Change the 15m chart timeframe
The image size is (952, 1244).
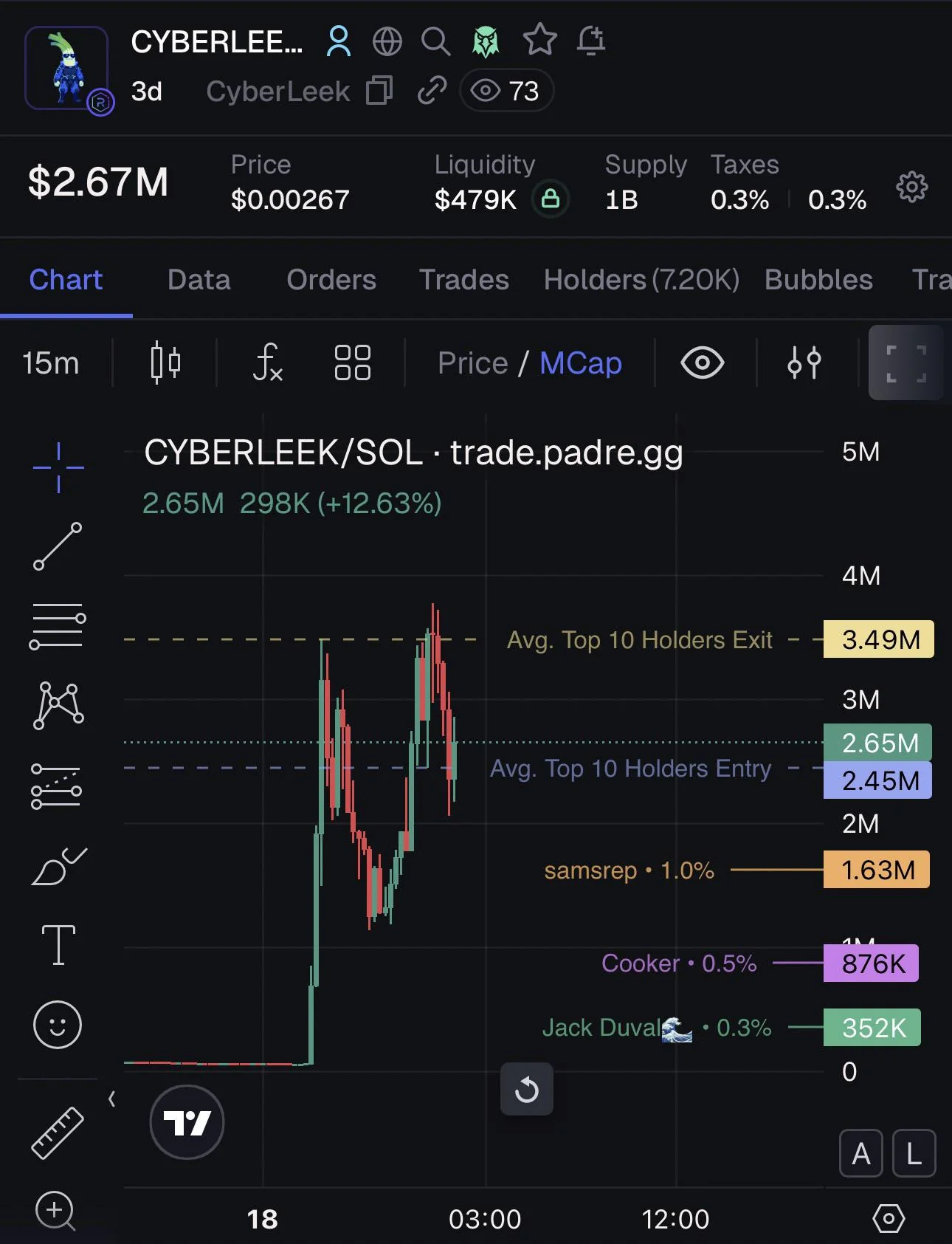(50, 362)
